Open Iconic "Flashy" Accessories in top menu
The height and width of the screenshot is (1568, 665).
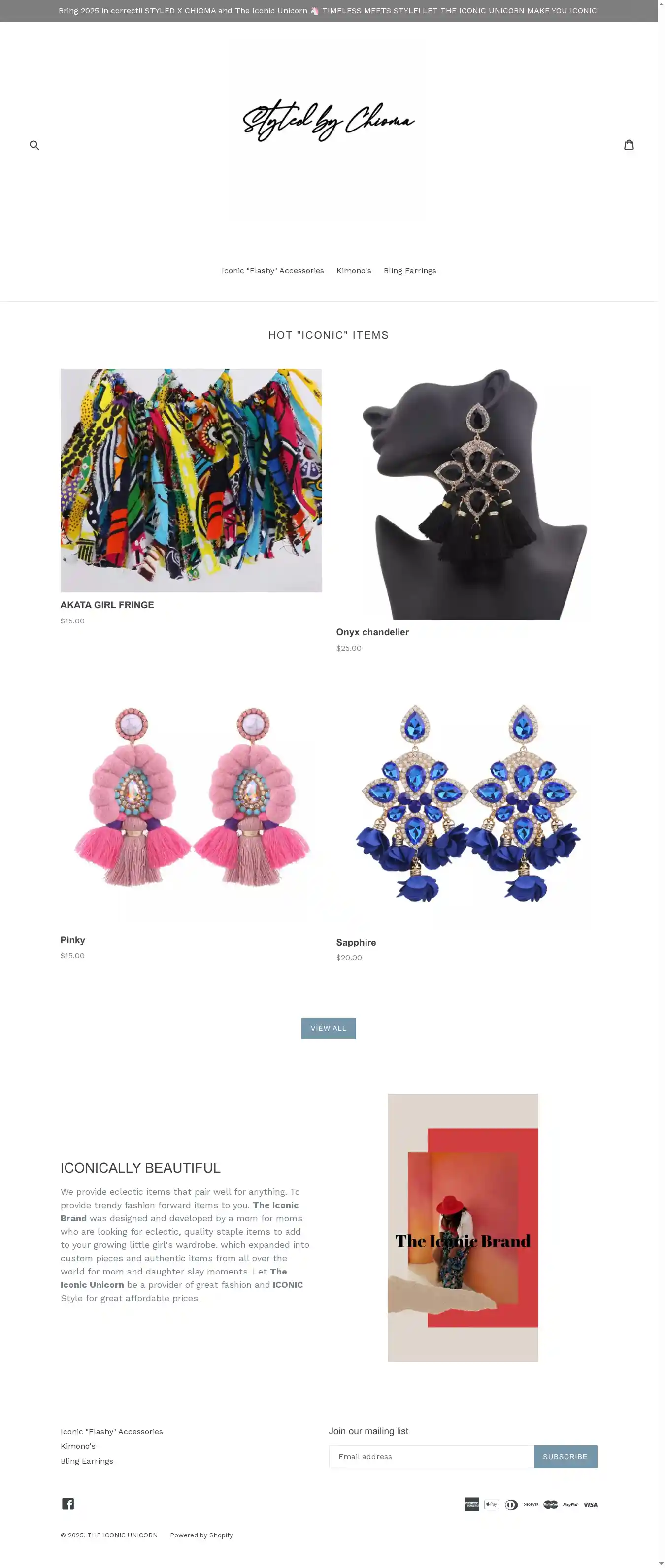[x=272, y=271]
